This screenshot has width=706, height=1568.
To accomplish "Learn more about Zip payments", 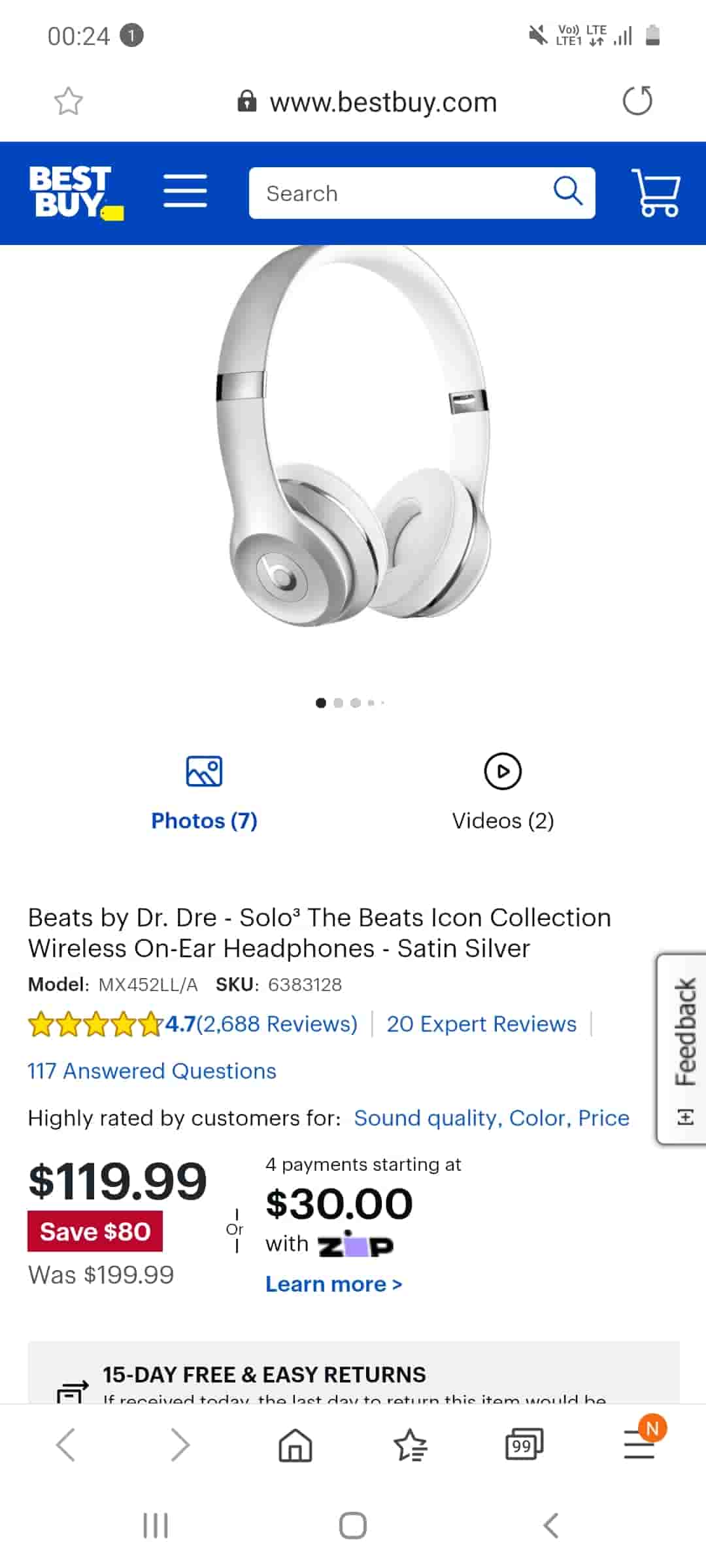I will click(x=333, y=1284).
